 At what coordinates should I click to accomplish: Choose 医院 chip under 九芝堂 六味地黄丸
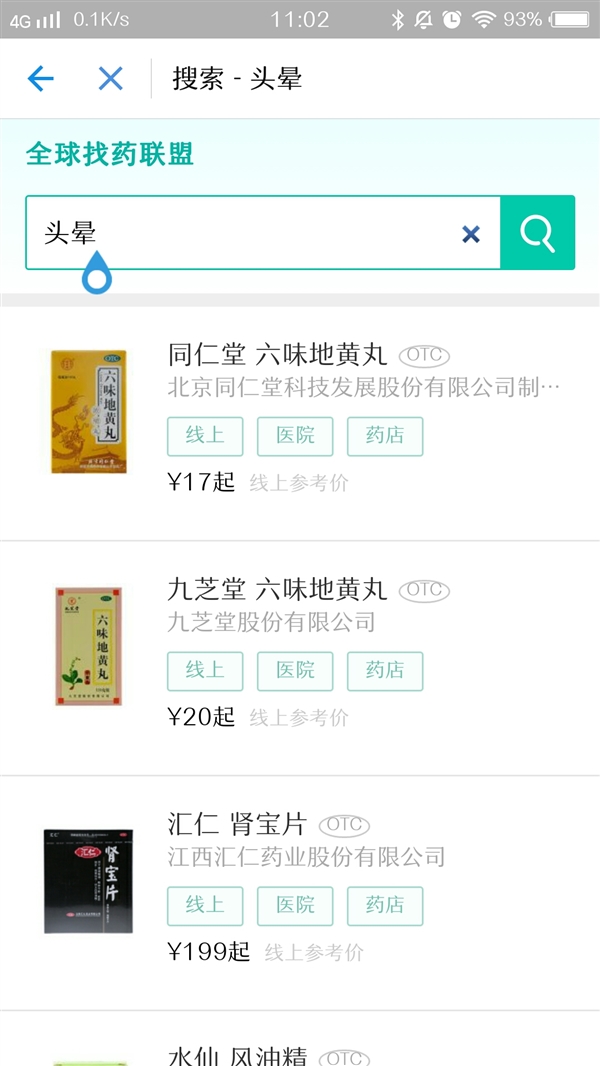[x=295, y=671]
